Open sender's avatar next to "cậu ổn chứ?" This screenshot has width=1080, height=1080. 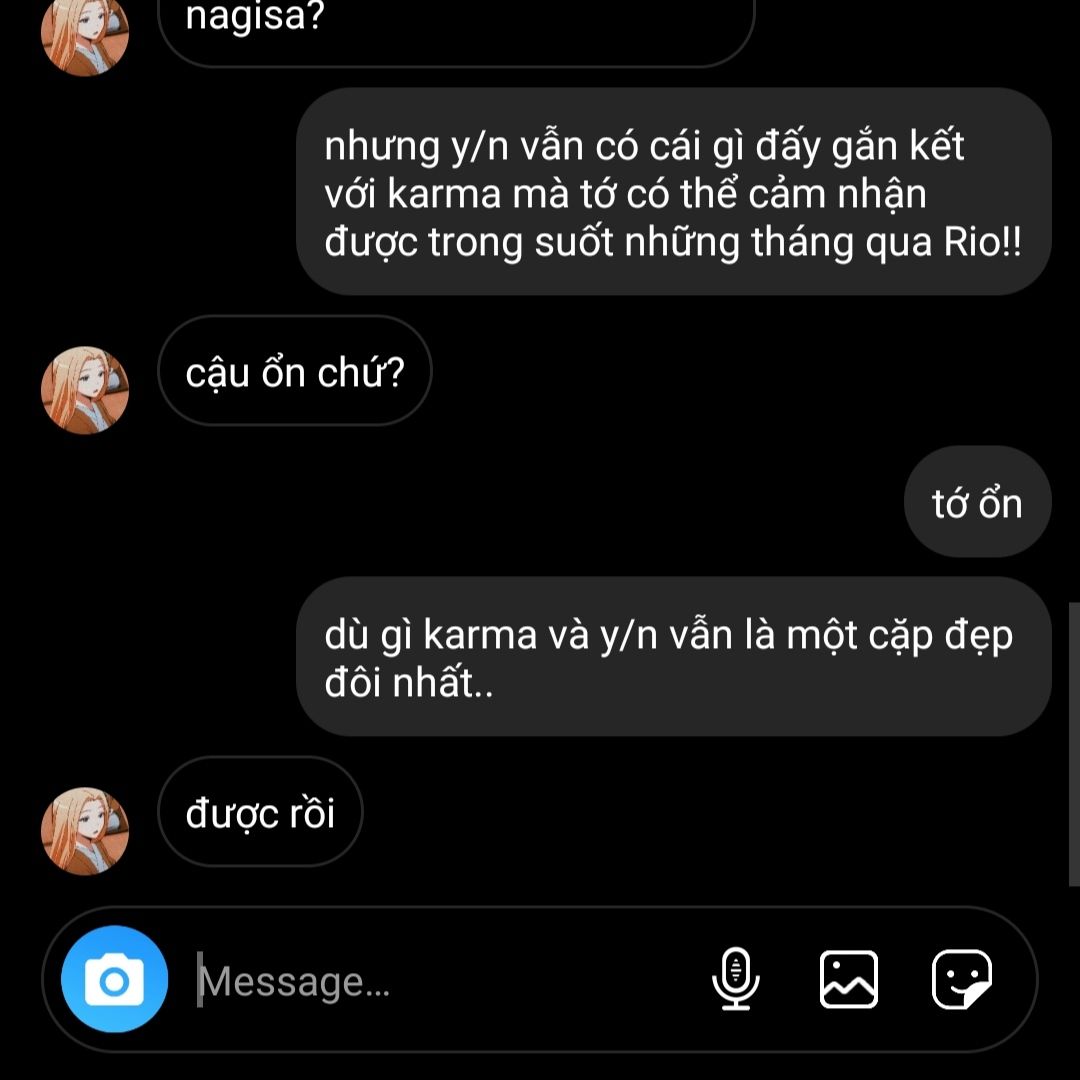click(x=85, y=390)
